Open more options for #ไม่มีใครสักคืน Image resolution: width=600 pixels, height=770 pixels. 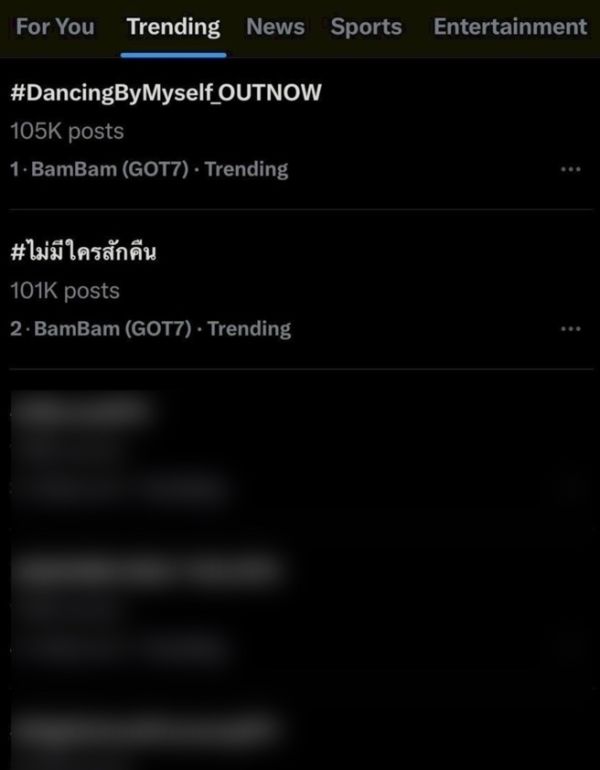tap(570, 329)
